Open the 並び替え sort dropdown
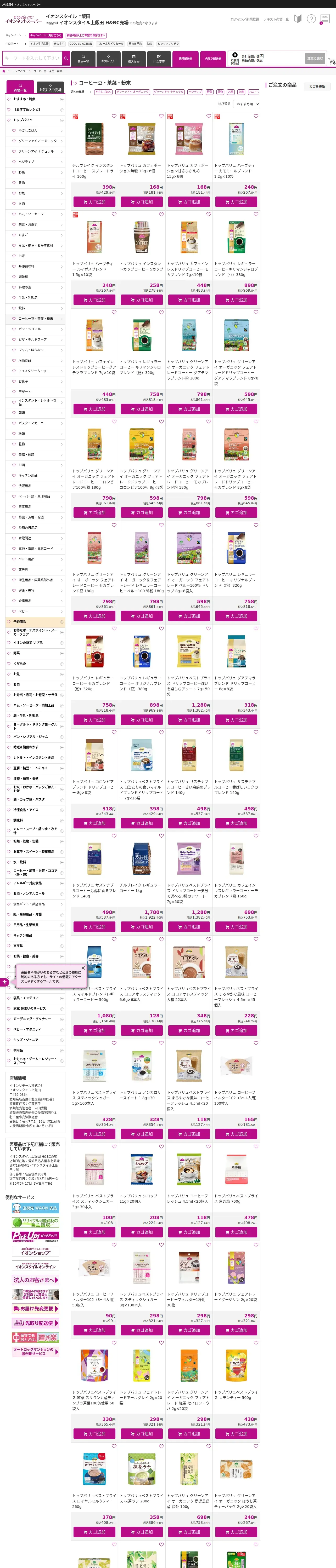Viewport: 336px width, 1568px height. [x=247, y=104]
